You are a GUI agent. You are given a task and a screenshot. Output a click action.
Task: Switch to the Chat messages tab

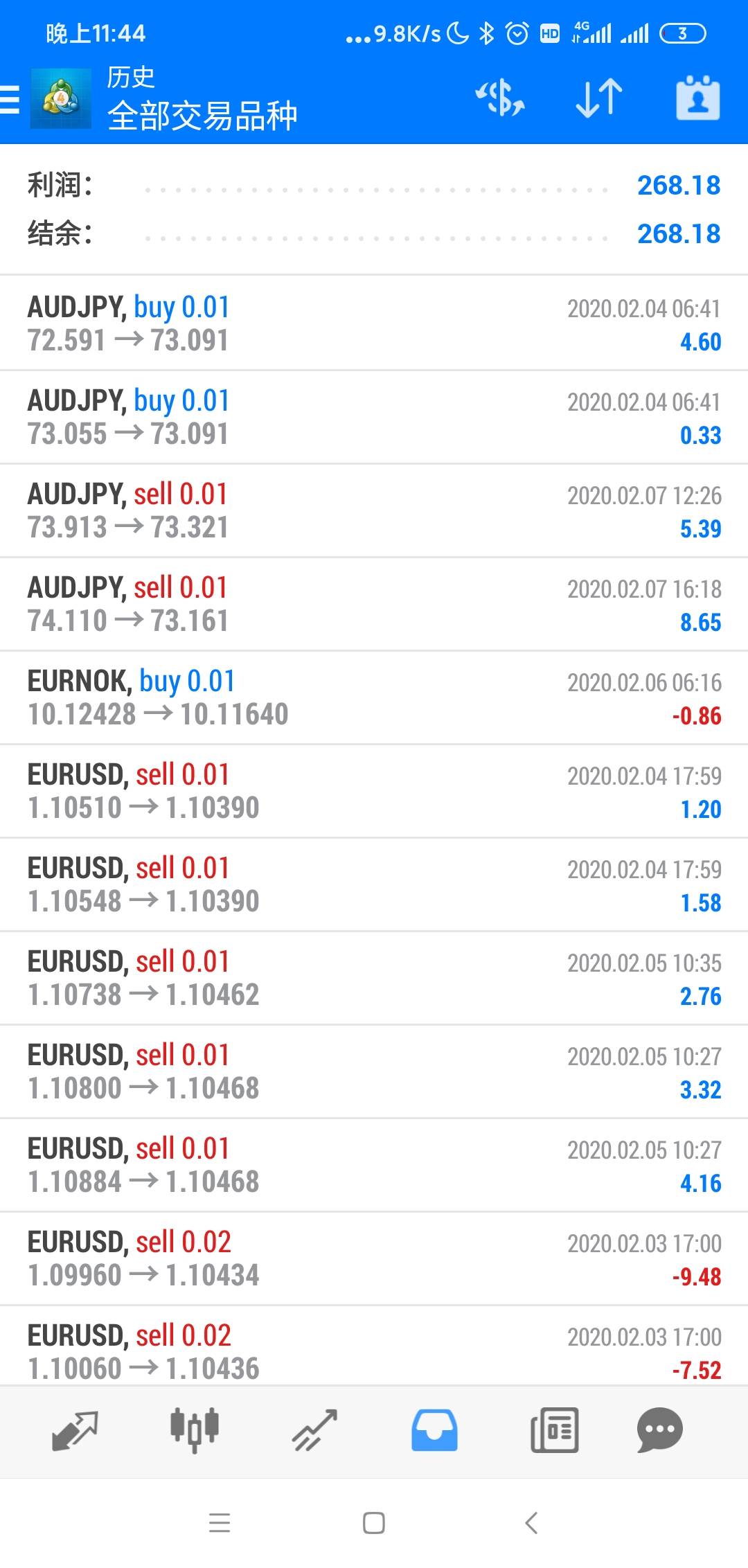point(659,1430)
